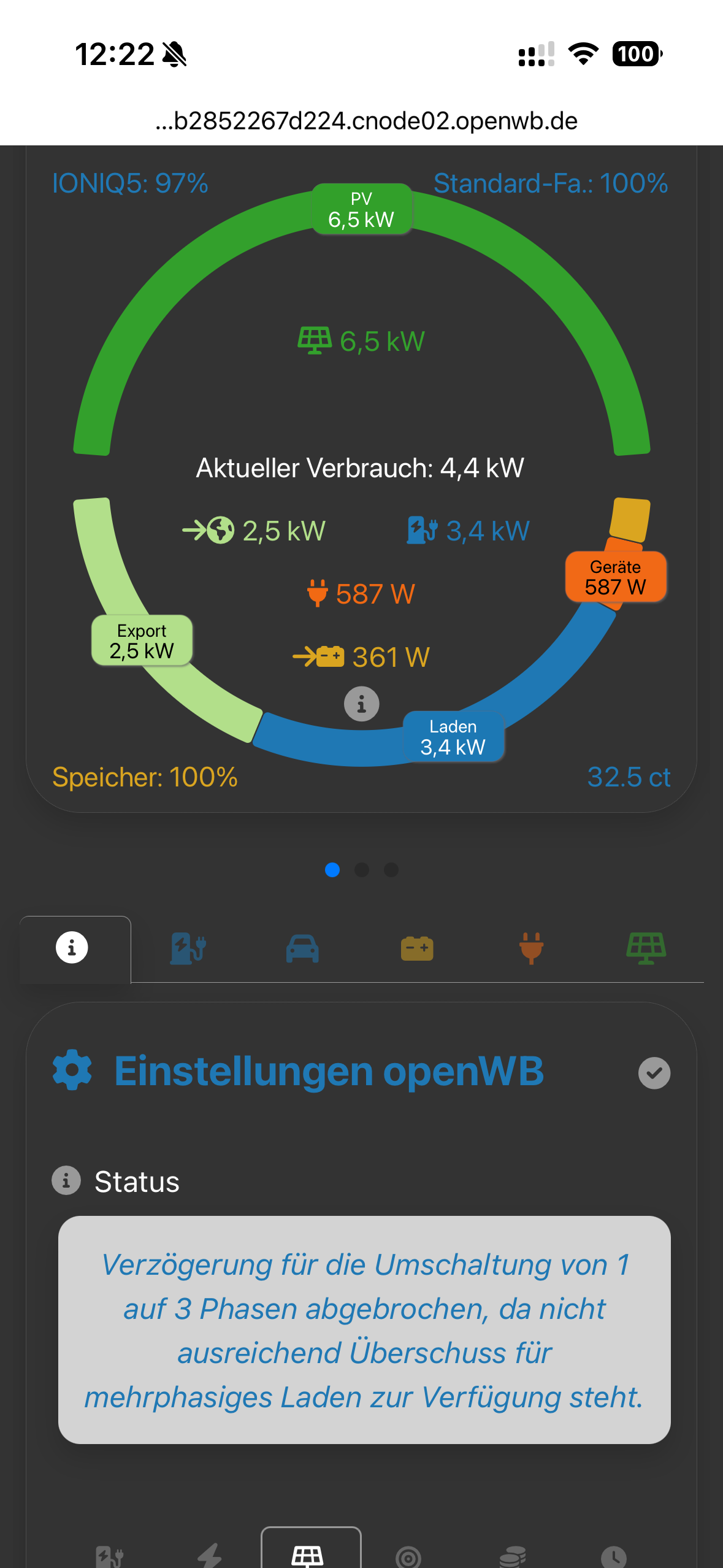Go to the green solar panel tab
The height and width of the screenshot is (1568, 723).
(x=646, y=948)
